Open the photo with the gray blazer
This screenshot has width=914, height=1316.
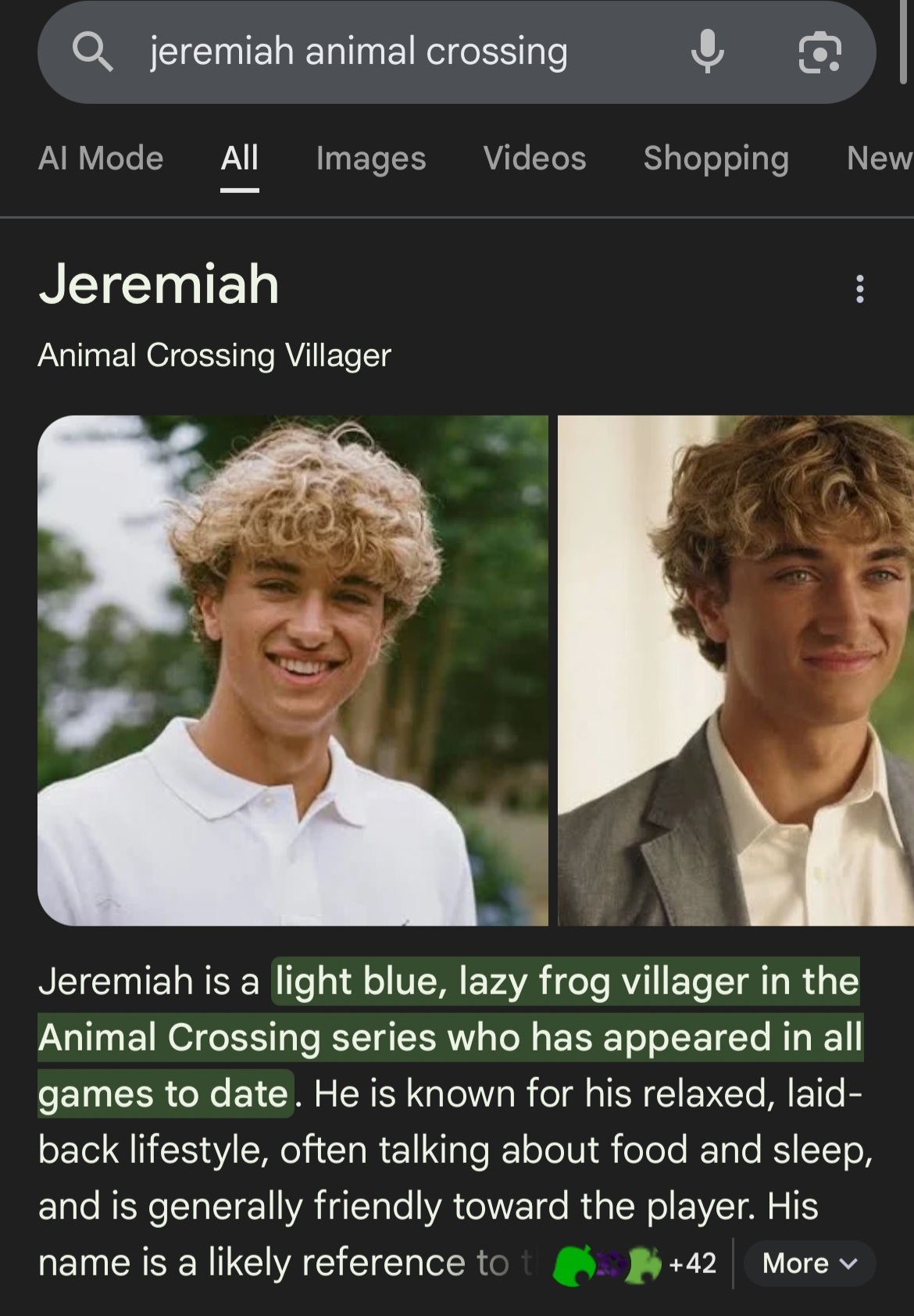(x=735, y=670)
